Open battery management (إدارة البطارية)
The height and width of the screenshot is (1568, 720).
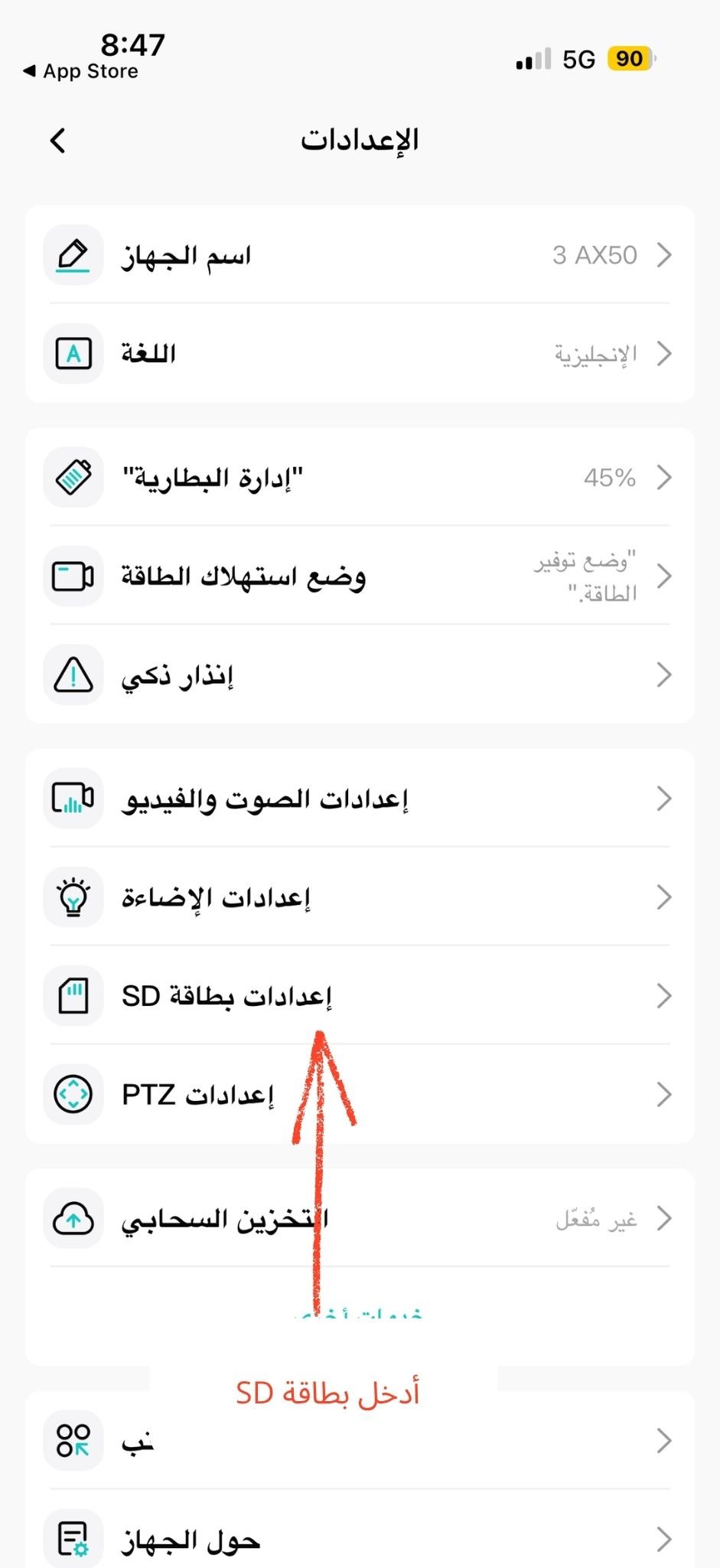360,478
